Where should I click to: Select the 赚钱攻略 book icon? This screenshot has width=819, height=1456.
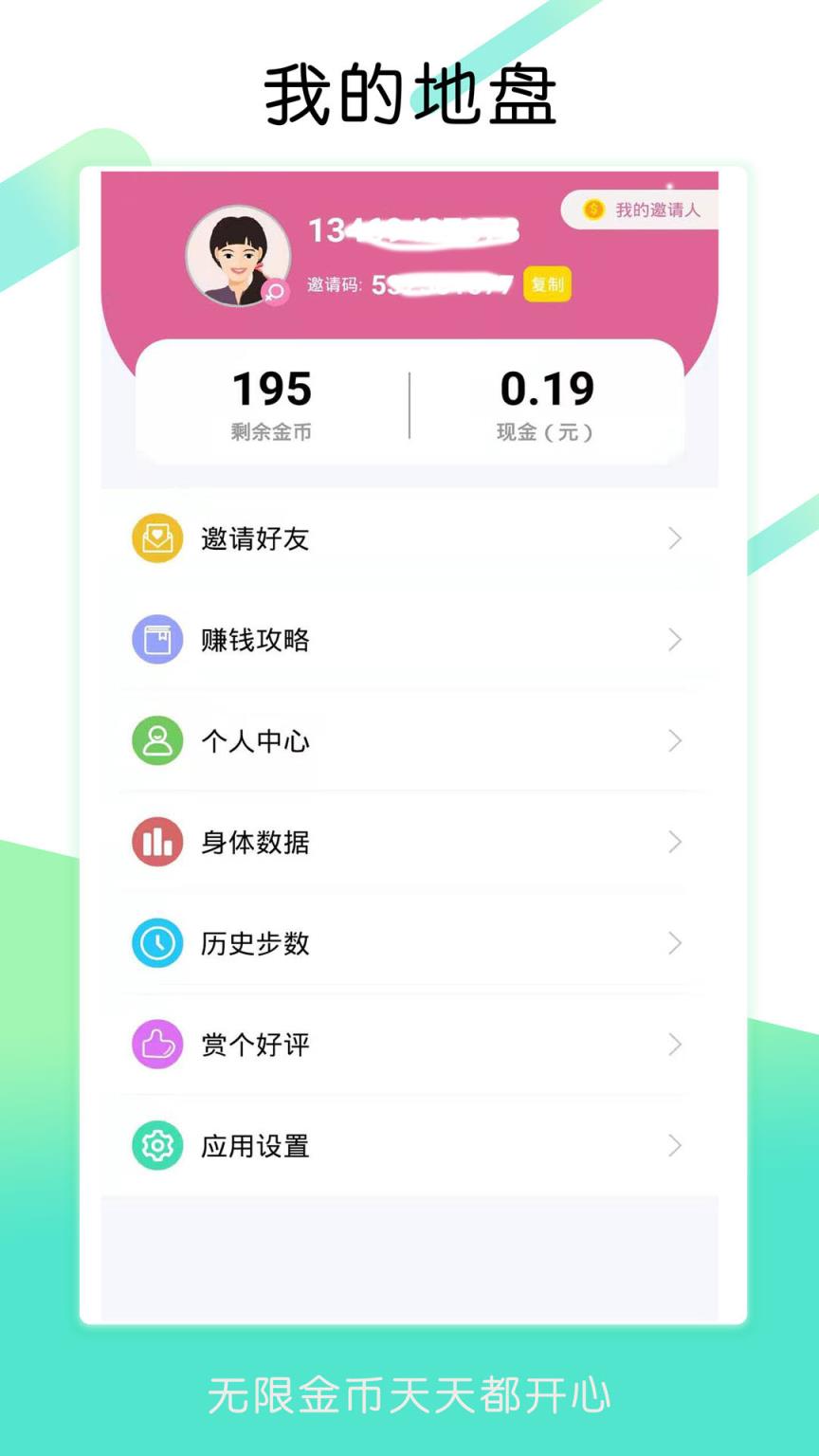(x=157, y=640)
